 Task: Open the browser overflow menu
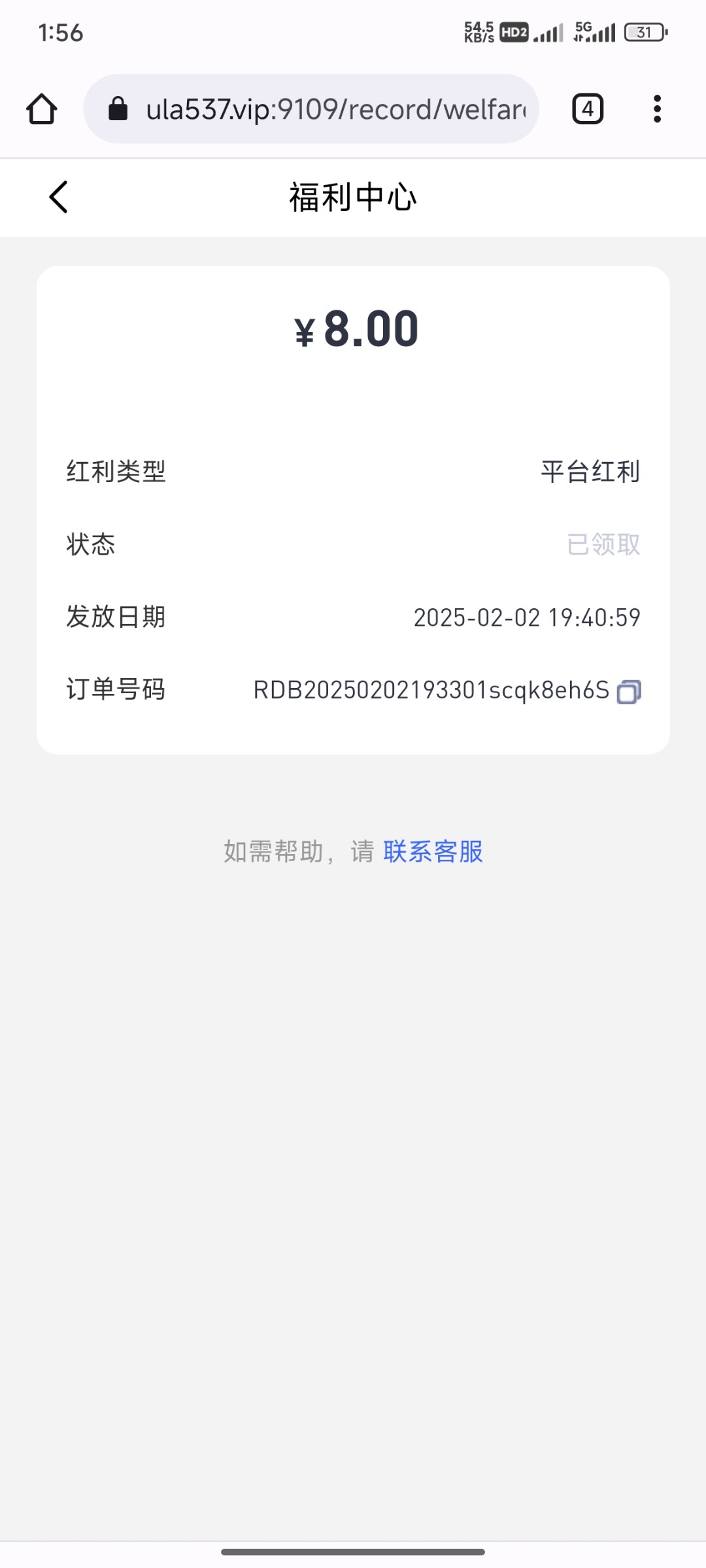[657, 109]
